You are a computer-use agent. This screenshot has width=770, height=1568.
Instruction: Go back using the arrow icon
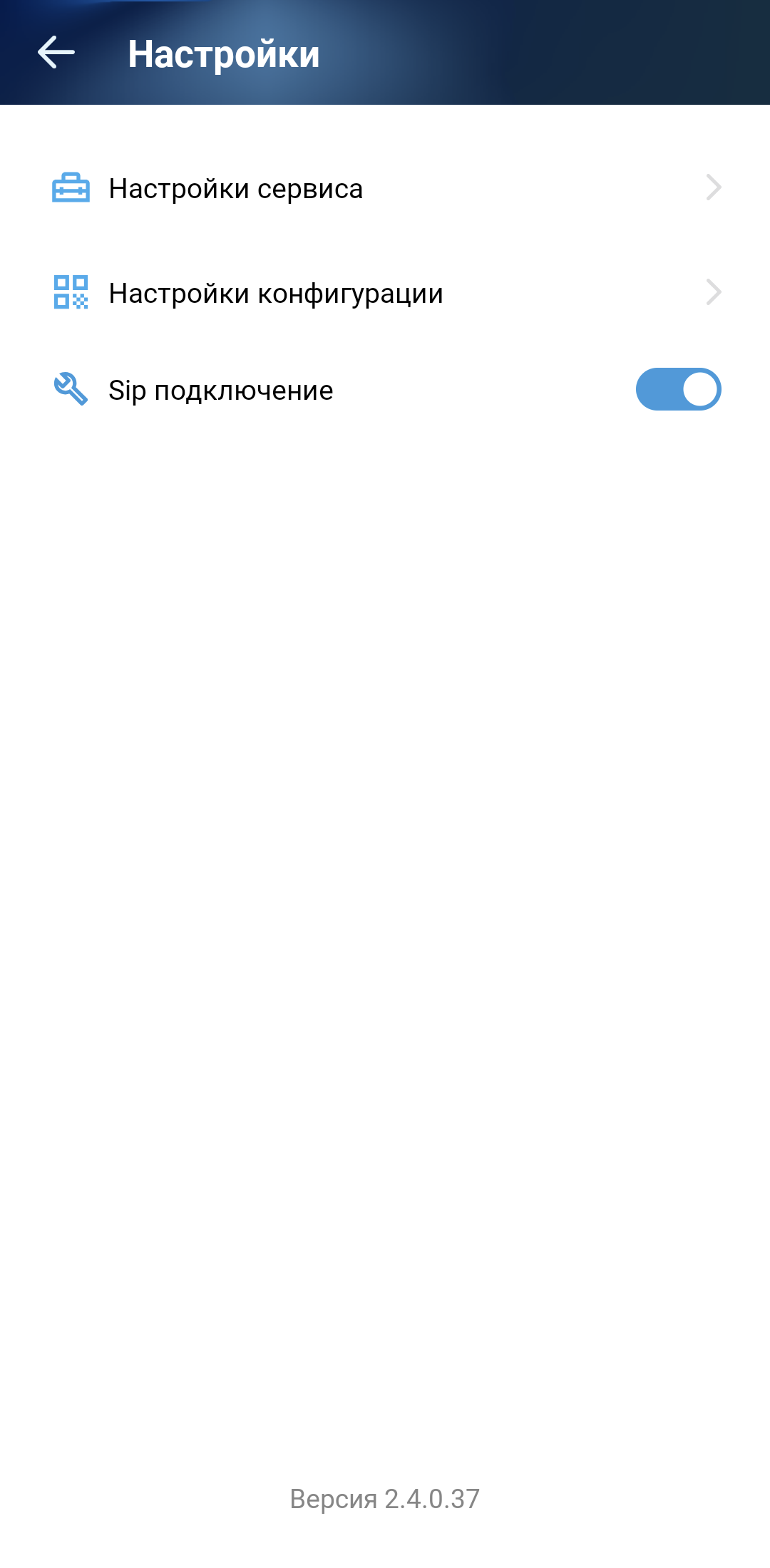(56, 53)
